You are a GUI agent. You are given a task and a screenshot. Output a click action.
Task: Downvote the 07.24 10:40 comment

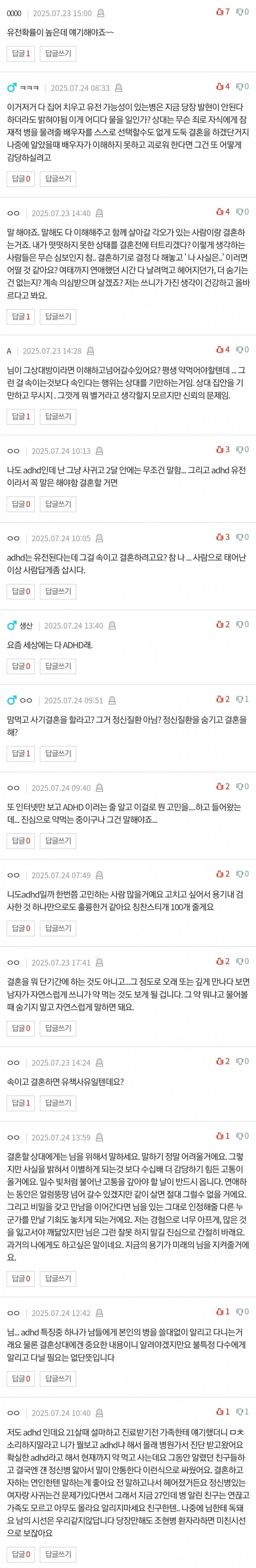click(x=242, y=1412)
